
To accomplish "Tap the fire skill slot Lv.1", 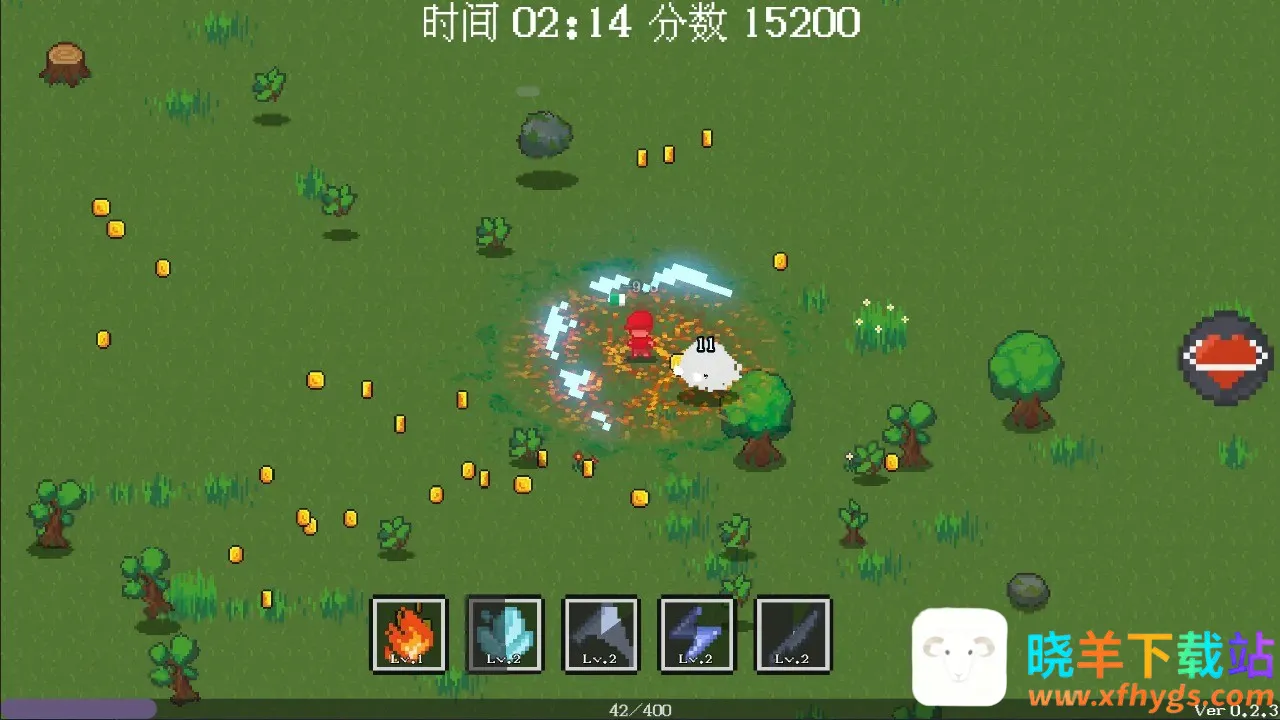I will 408,634.
